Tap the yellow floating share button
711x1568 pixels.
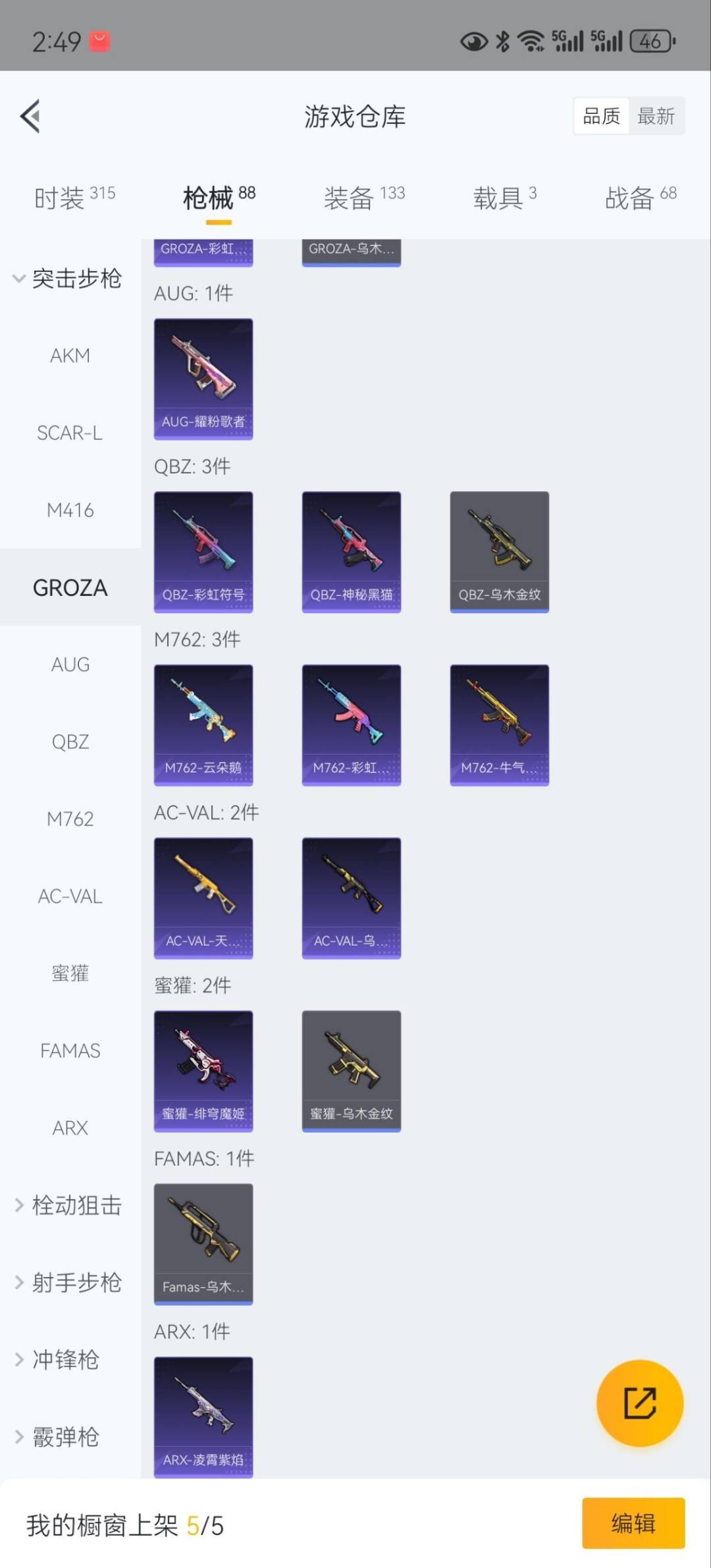pyautogui.click(x=640, y=1403)
